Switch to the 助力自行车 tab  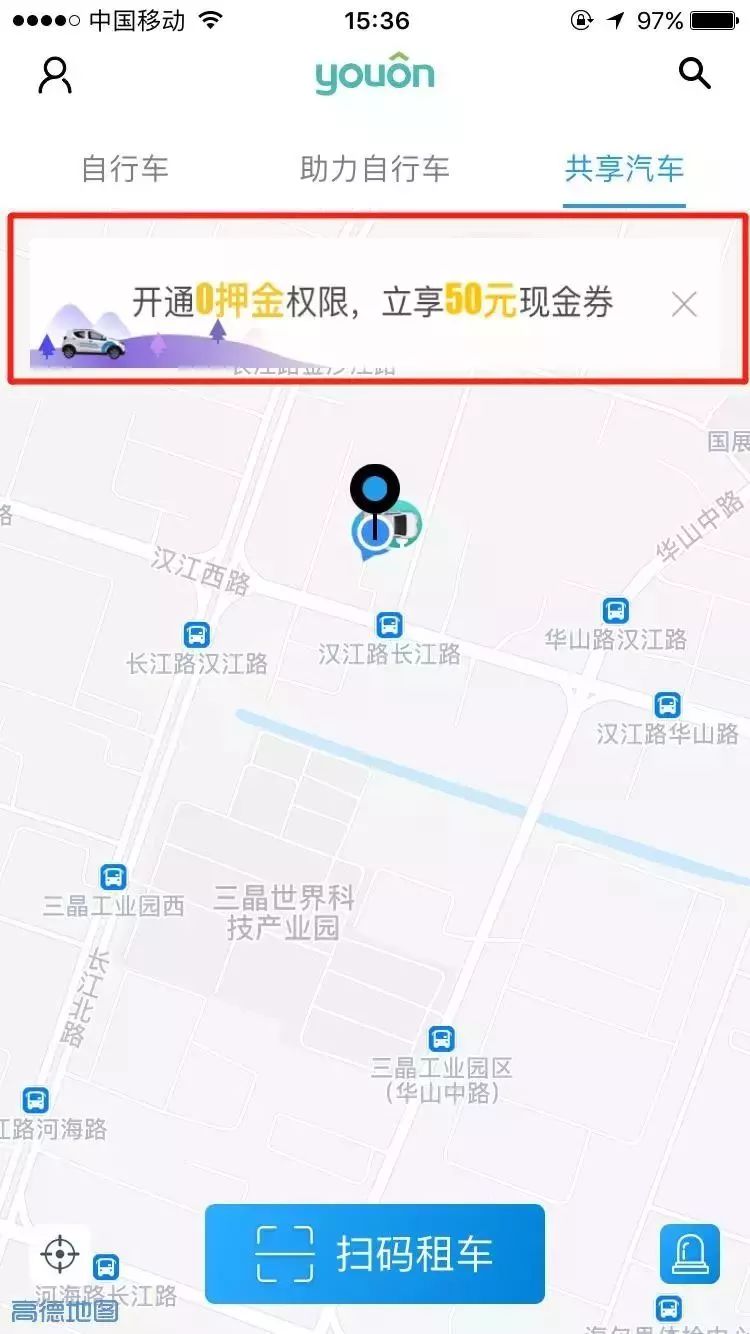pos(374,170)
